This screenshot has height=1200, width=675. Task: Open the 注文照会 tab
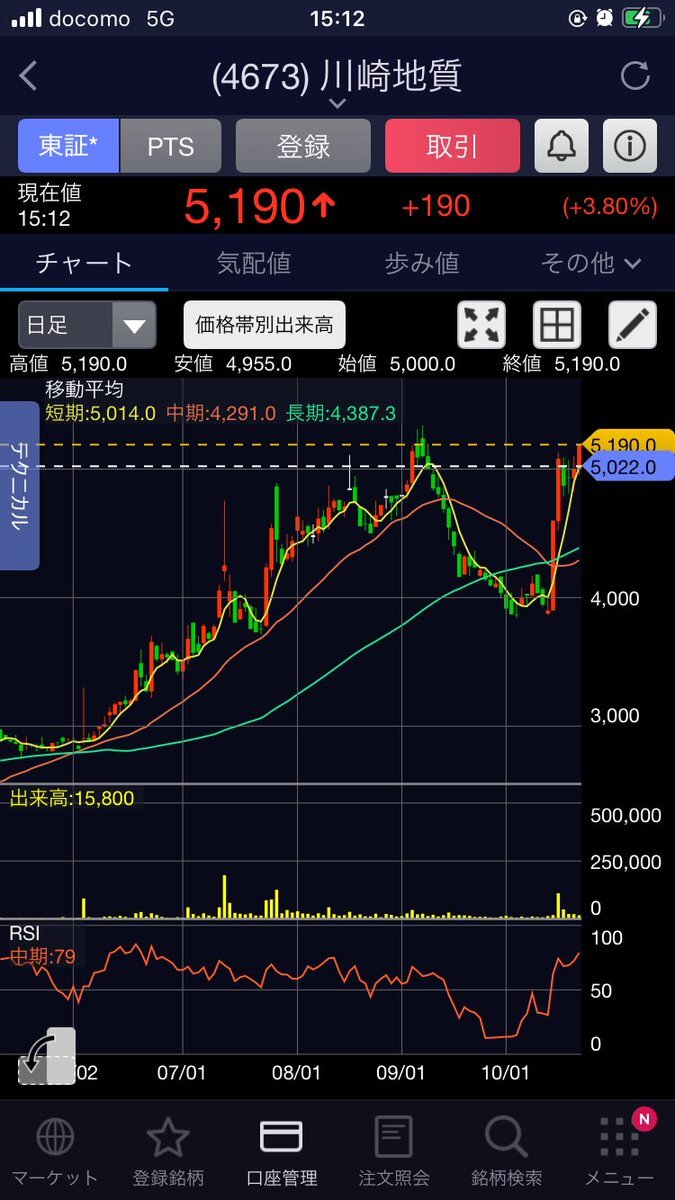pos(394,1150)
